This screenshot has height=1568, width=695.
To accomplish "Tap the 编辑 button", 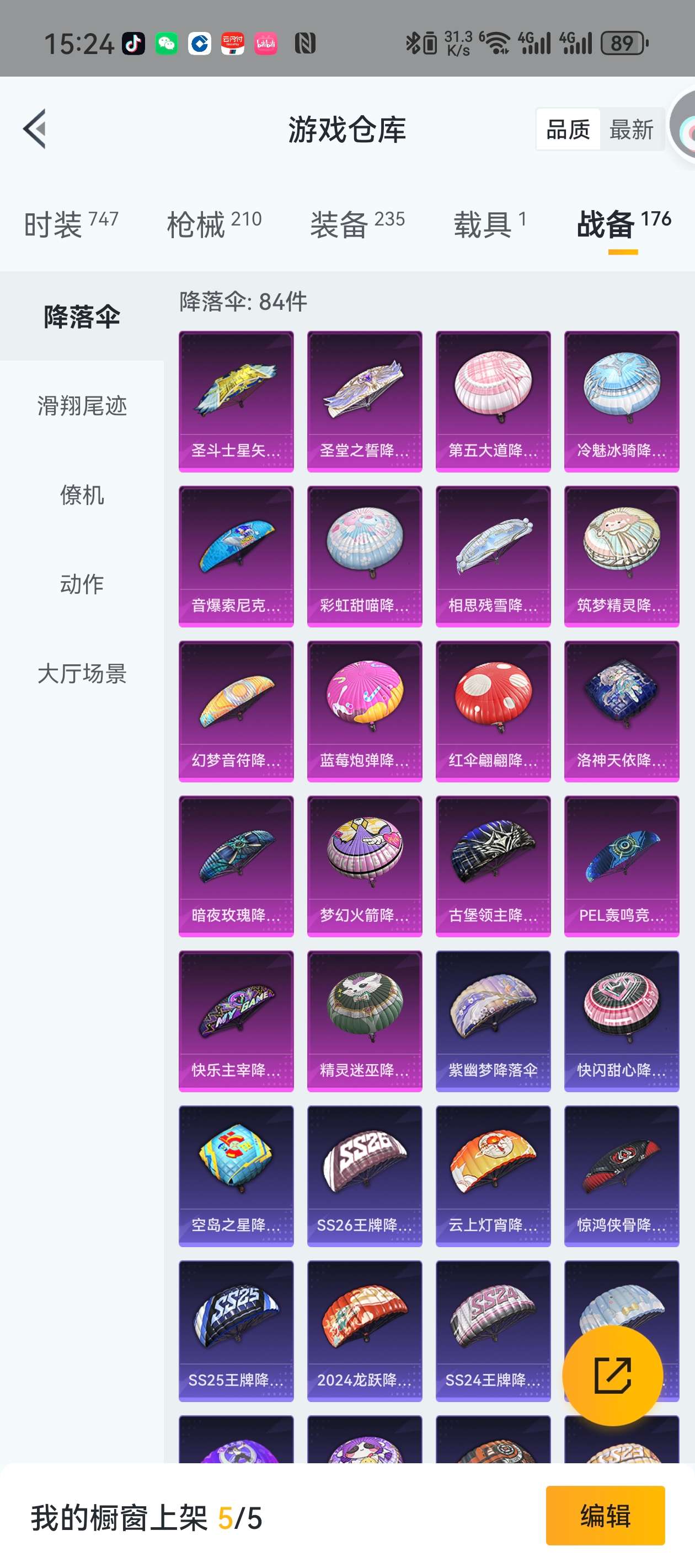I will [605, 1515].
